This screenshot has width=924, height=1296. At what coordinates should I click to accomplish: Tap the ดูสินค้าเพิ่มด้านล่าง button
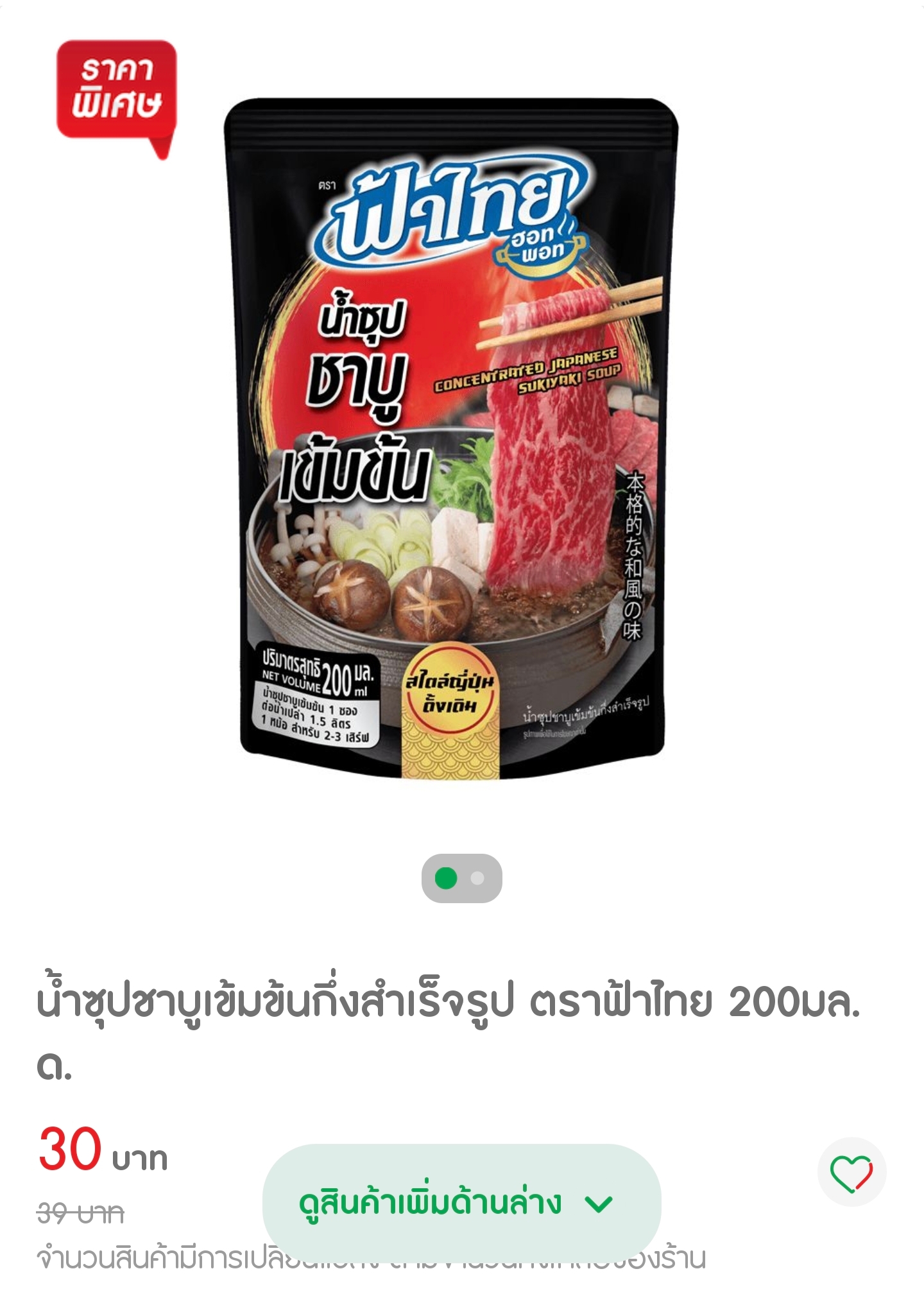click(x=461, y=1204)
